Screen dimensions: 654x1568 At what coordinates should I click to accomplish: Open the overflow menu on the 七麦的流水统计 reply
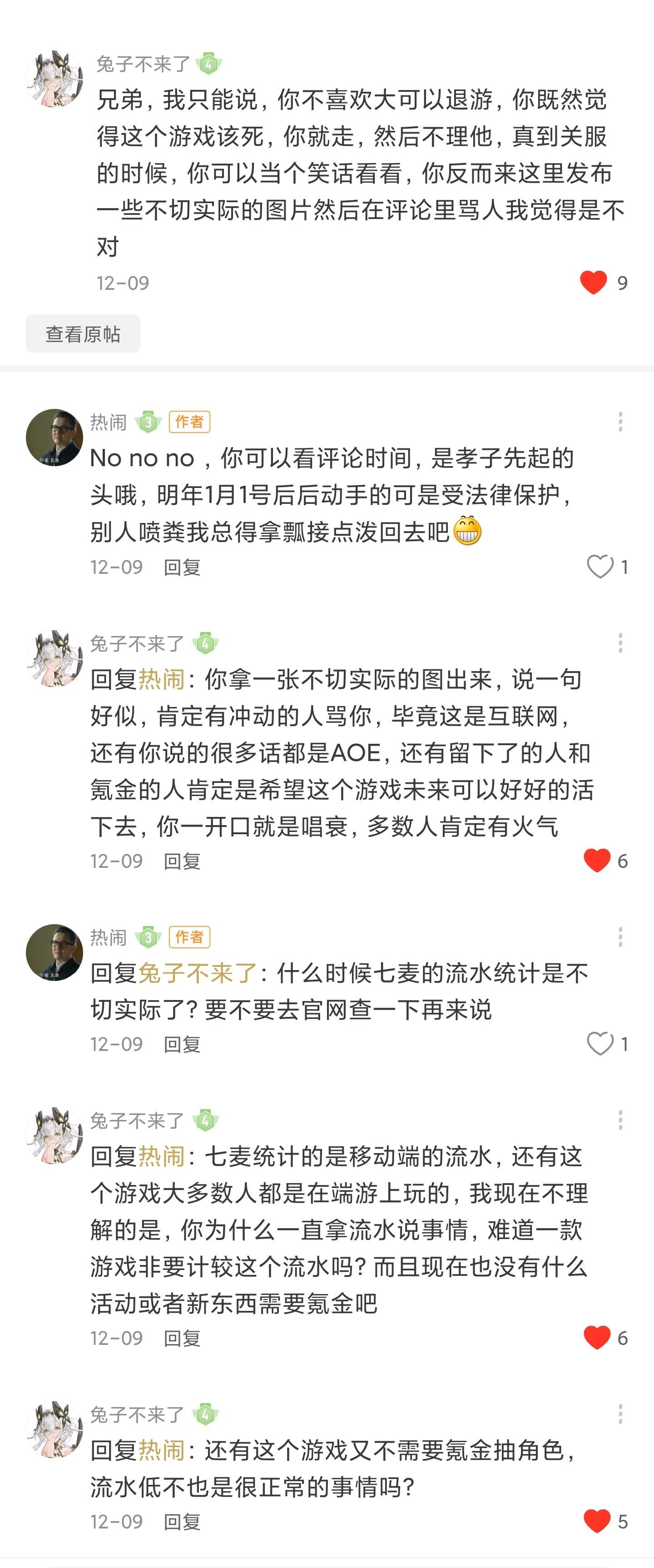pyautogui.click(x=620, y=937)
